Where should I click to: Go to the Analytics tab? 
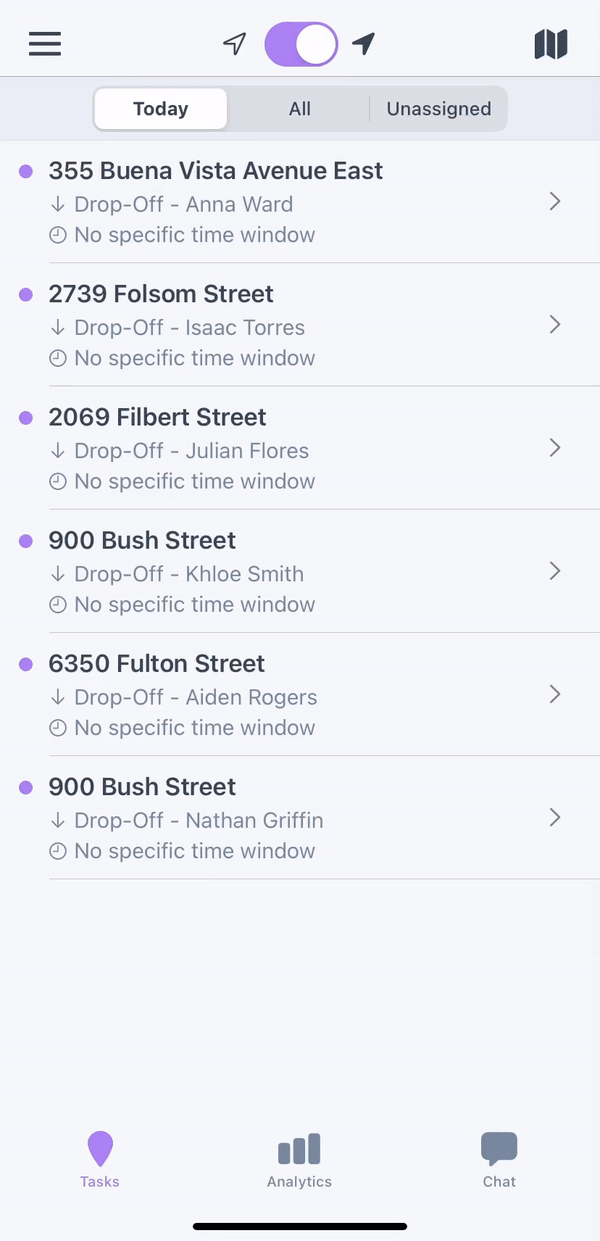pos(299,1160)
